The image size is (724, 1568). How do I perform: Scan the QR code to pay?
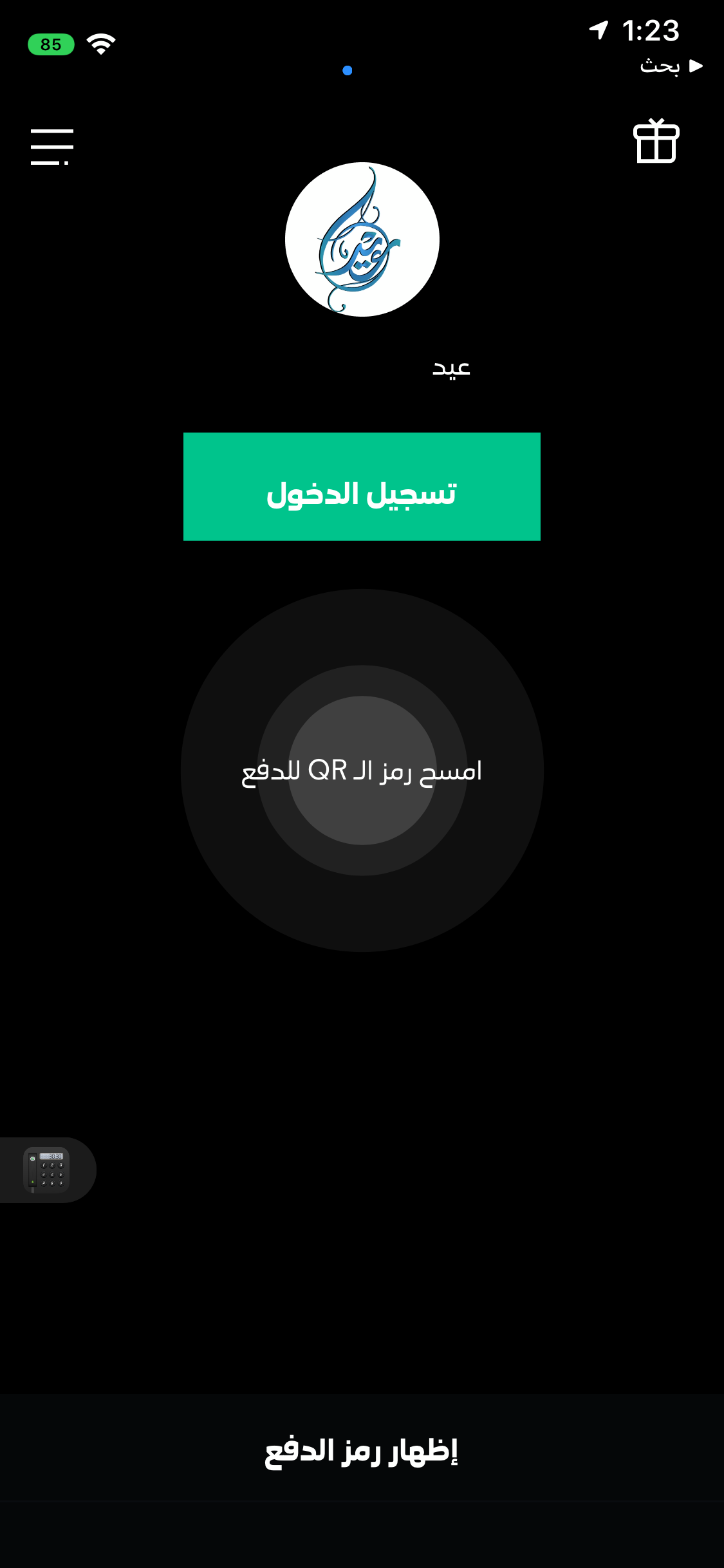(x=362, y=770)
